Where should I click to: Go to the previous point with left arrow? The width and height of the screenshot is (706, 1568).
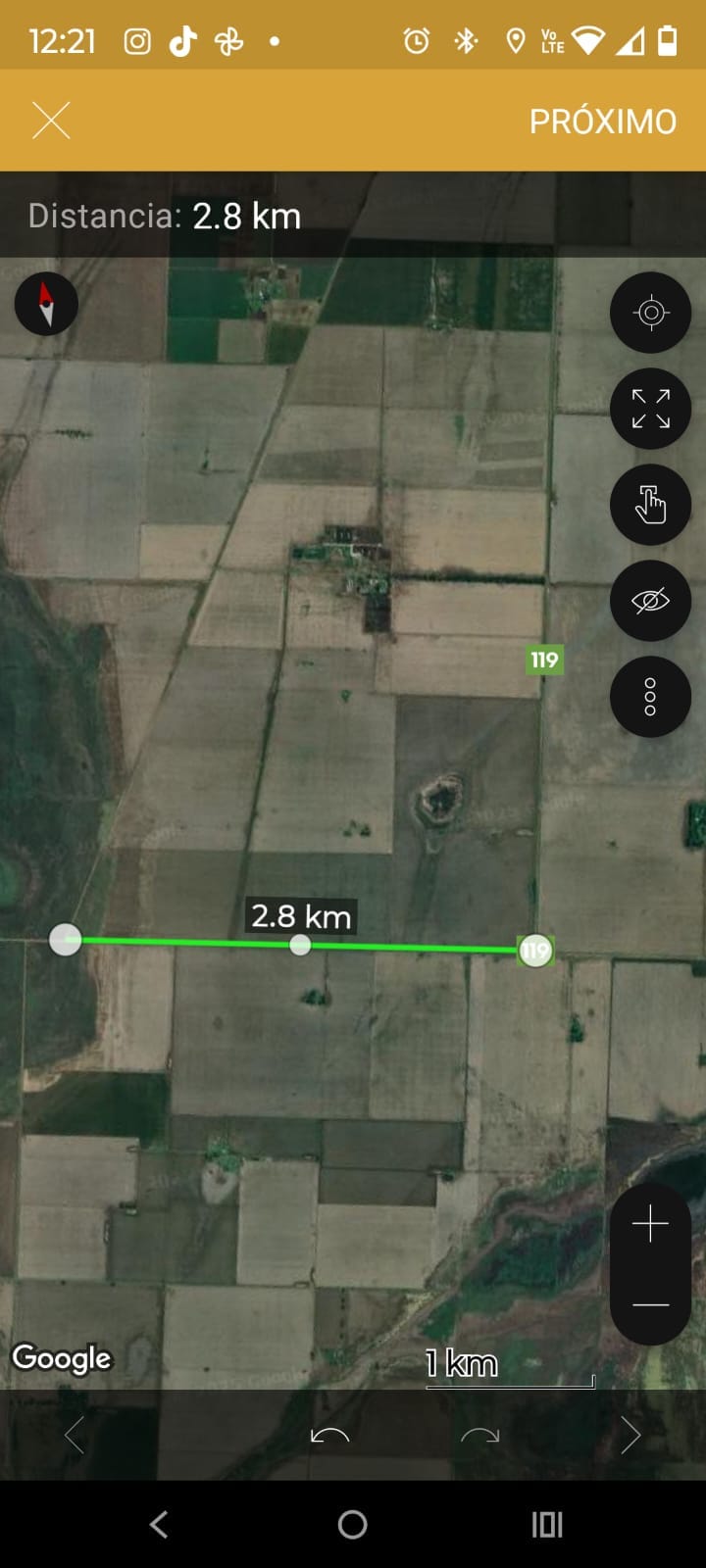click(x=75, y=1436)
